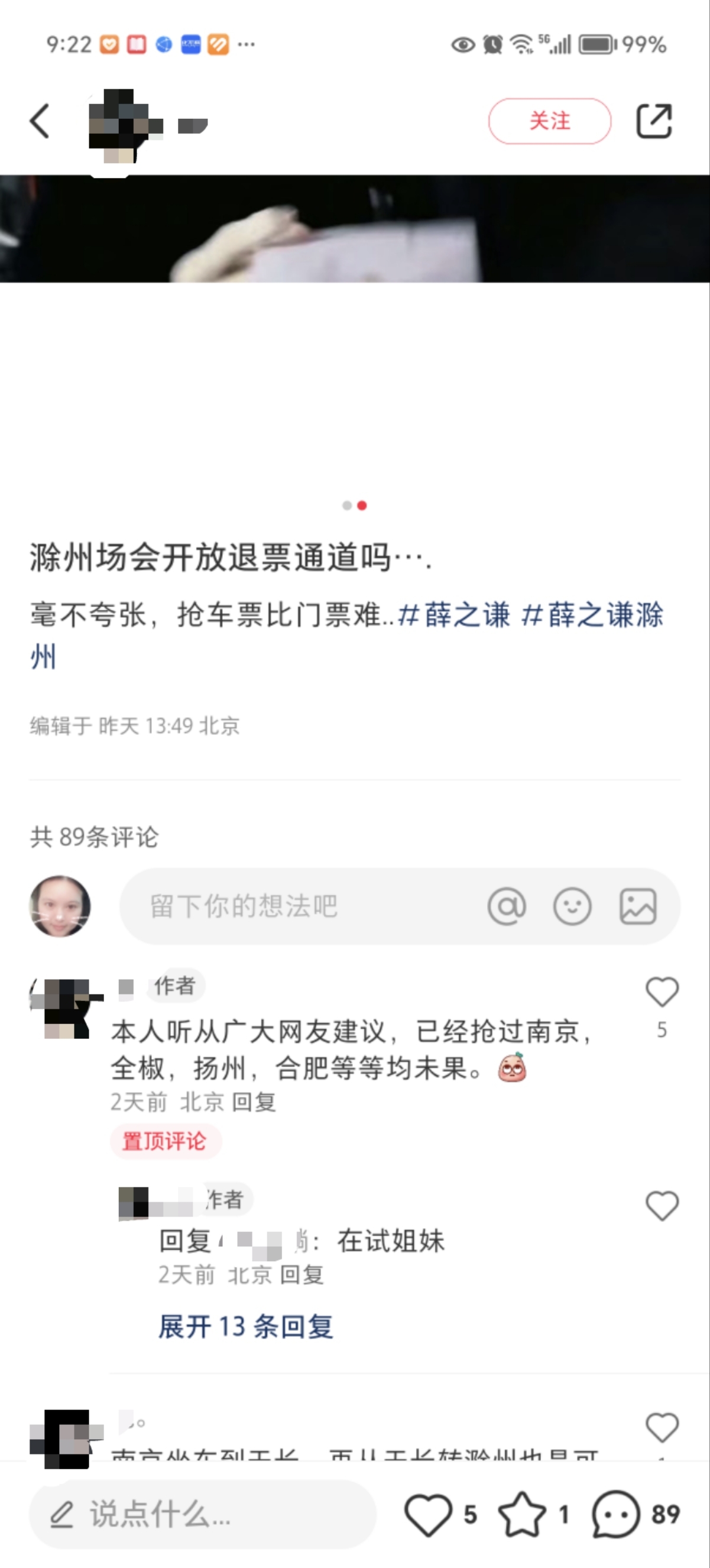Like the pinned comment about 南京 and 全椒
710x1568 pixels.
pos(662,992)
